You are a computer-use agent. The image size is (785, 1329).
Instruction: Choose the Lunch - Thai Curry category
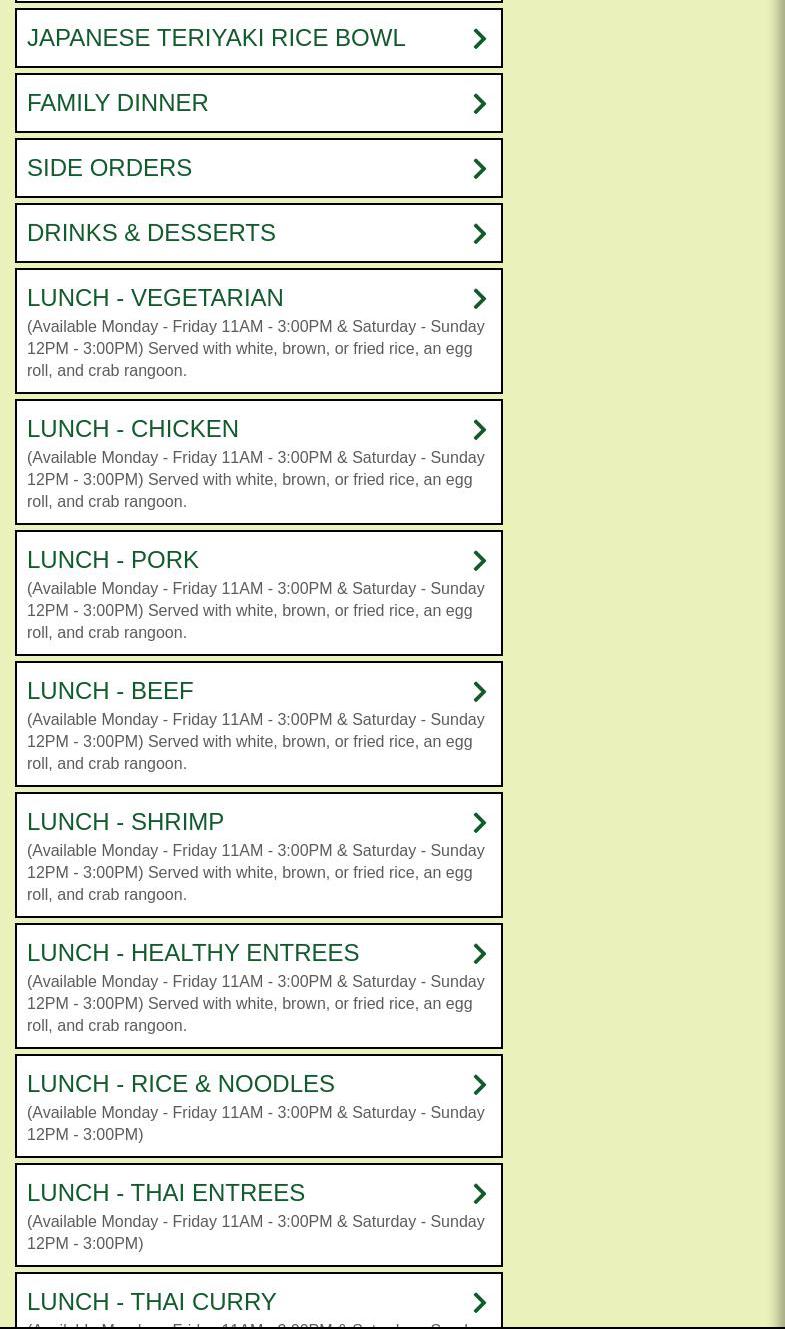pos(258,1302)
